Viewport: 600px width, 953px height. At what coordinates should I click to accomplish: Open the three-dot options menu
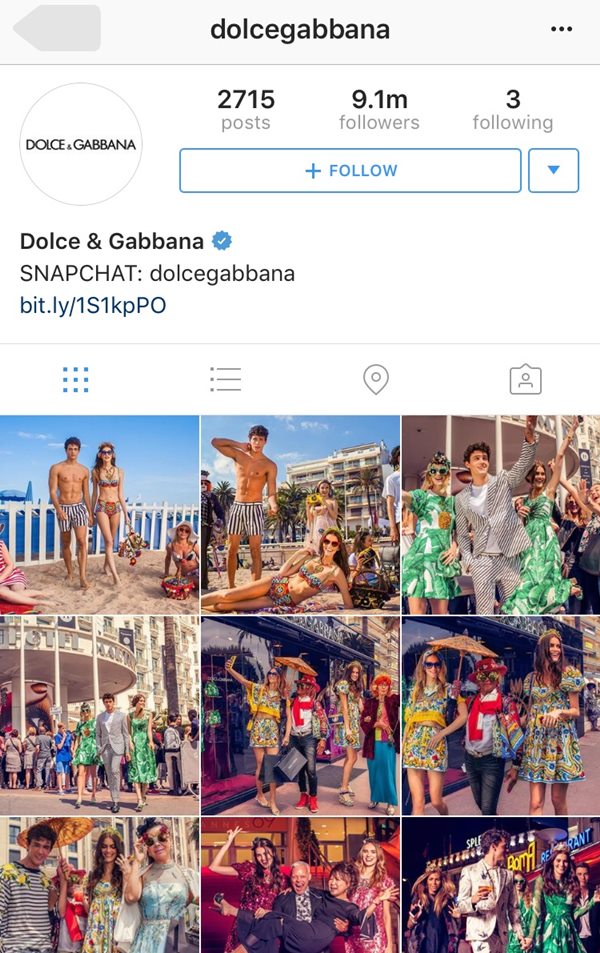click(x=561, y=29)
